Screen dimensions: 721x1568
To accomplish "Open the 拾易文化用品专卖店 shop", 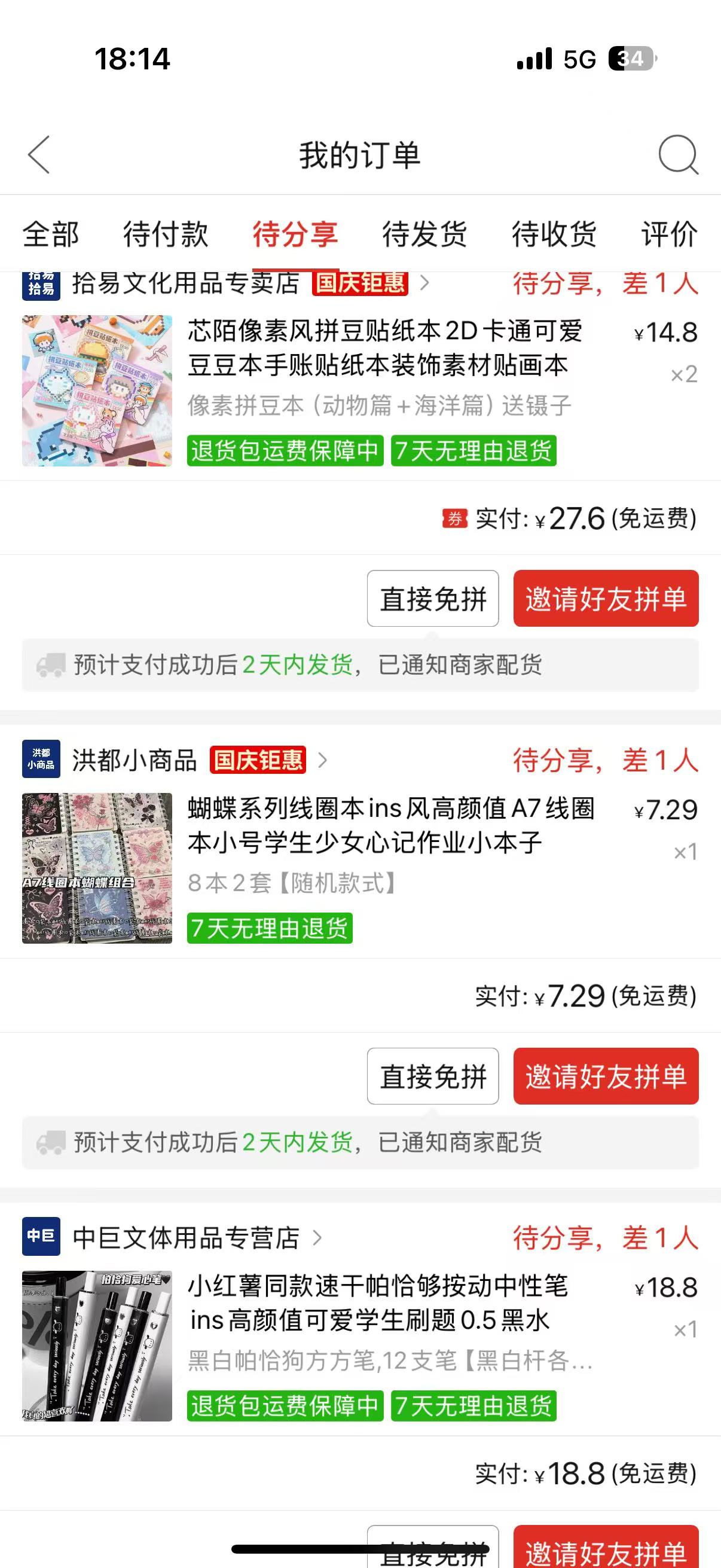I will click(185, 283).
